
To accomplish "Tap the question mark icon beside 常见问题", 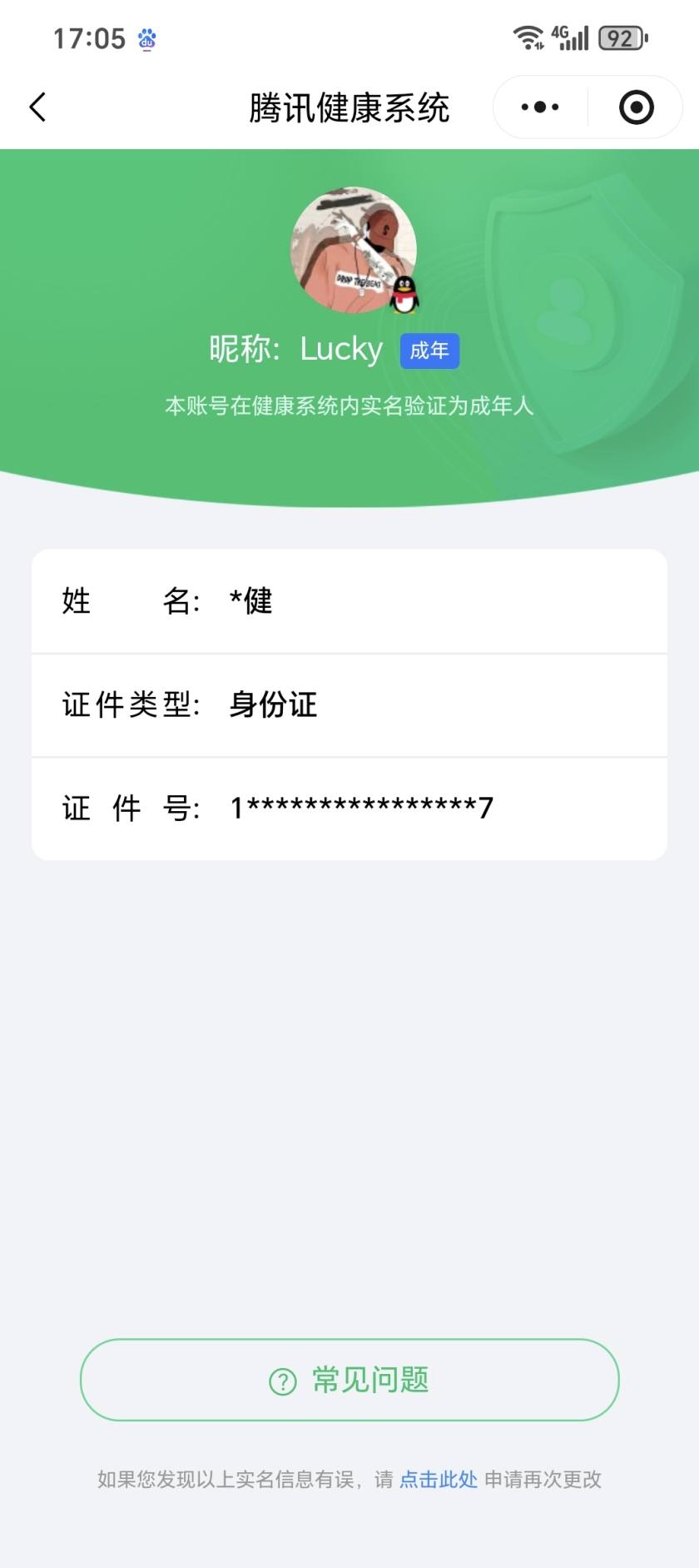I will 283,1380.
